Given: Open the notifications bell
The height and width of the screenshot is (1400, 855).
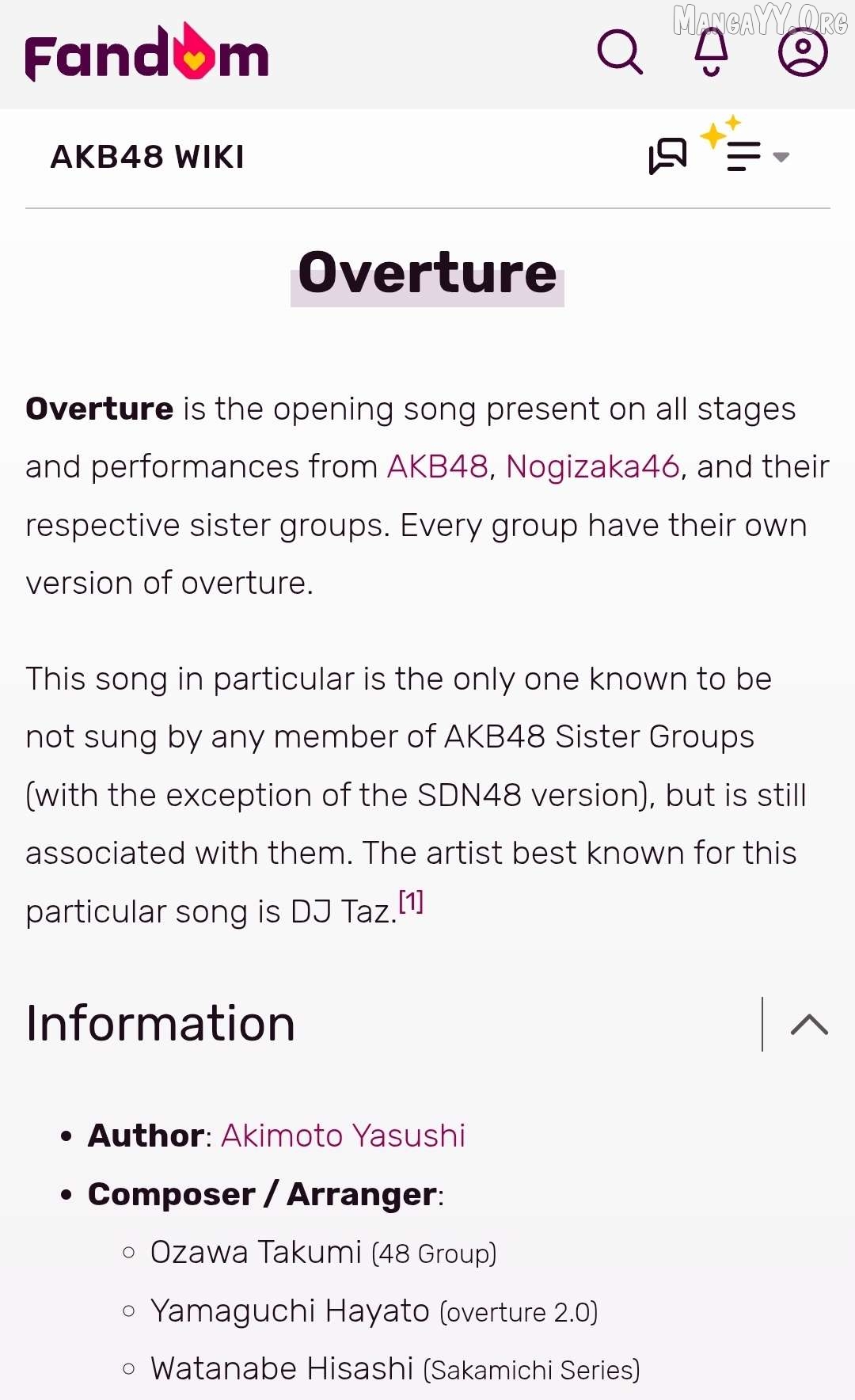Looking at the screenshot, I should tap(711, 52).
